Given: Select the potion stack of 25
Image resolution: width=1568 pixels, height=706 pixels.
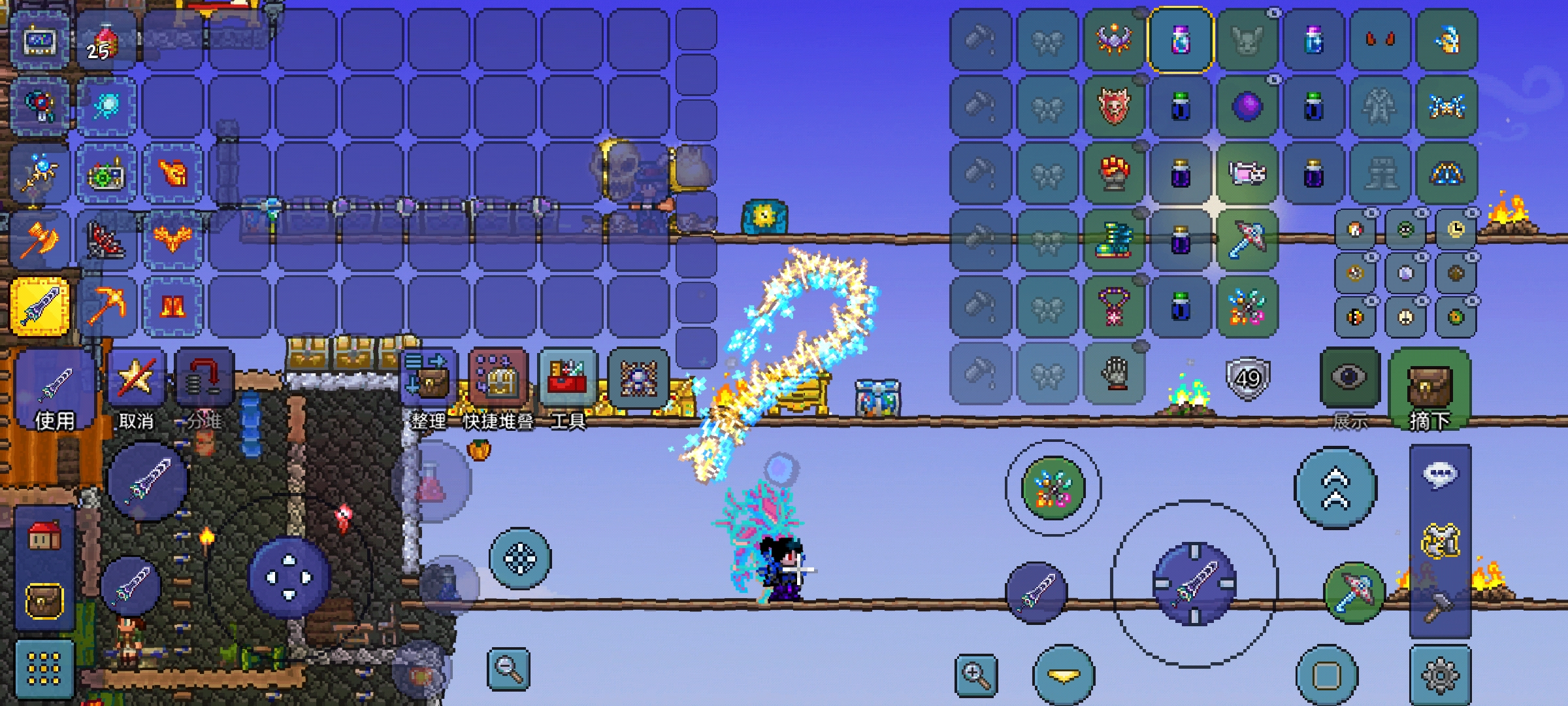Looking at the screenshot, I should (106, 41).
